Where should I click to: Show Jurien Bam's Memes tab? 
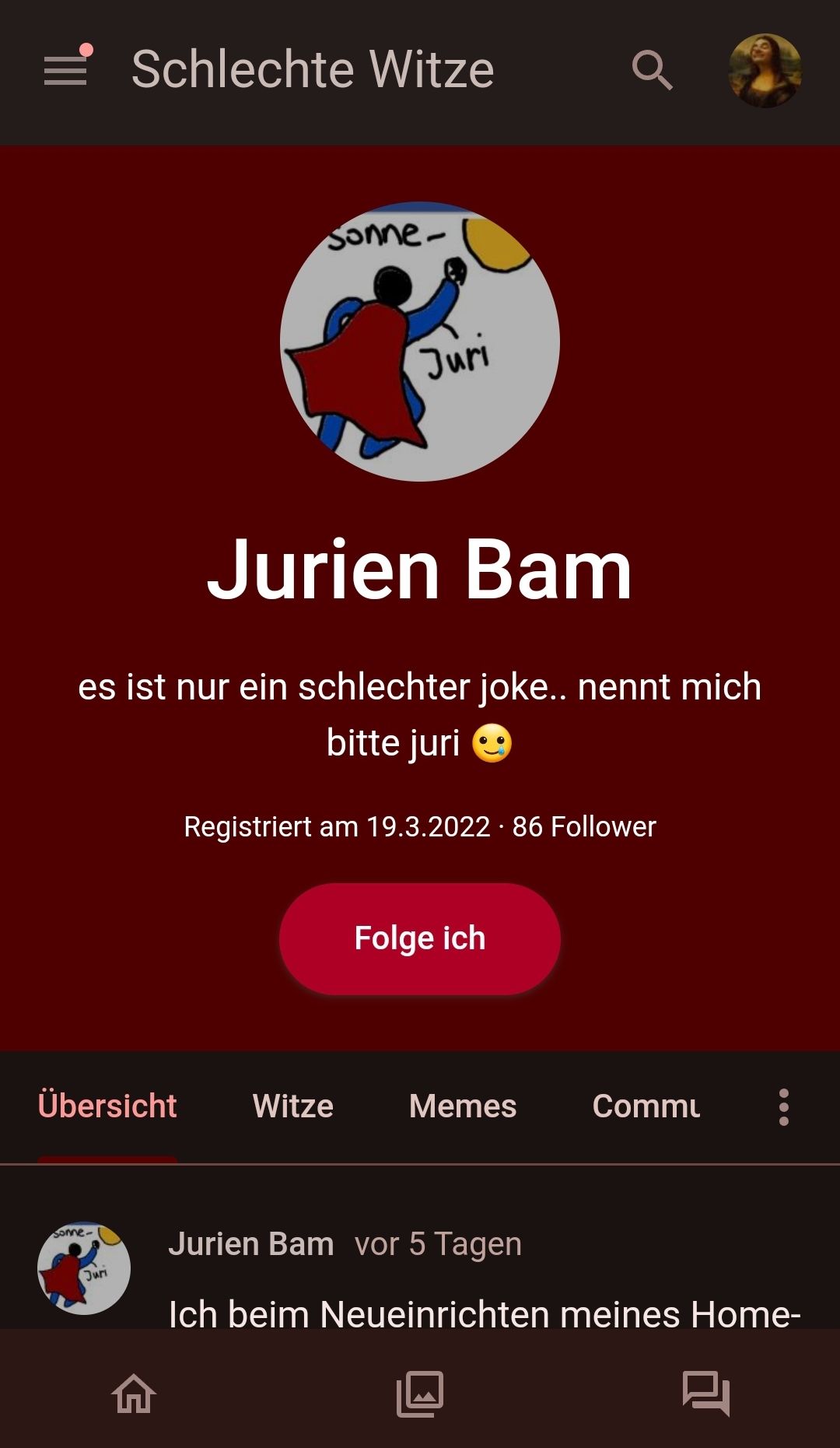(463, 1106)
